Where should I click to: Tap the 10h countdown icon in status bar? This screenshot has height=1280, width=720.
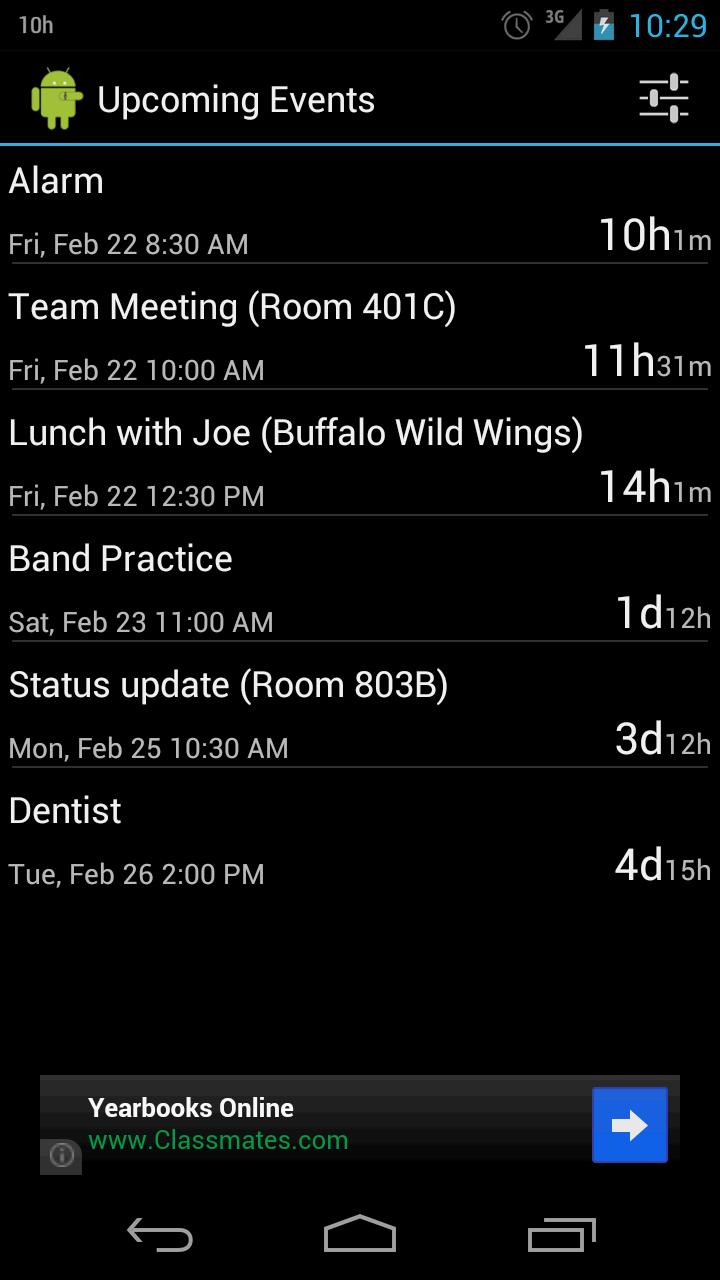[x=36, y=25]
